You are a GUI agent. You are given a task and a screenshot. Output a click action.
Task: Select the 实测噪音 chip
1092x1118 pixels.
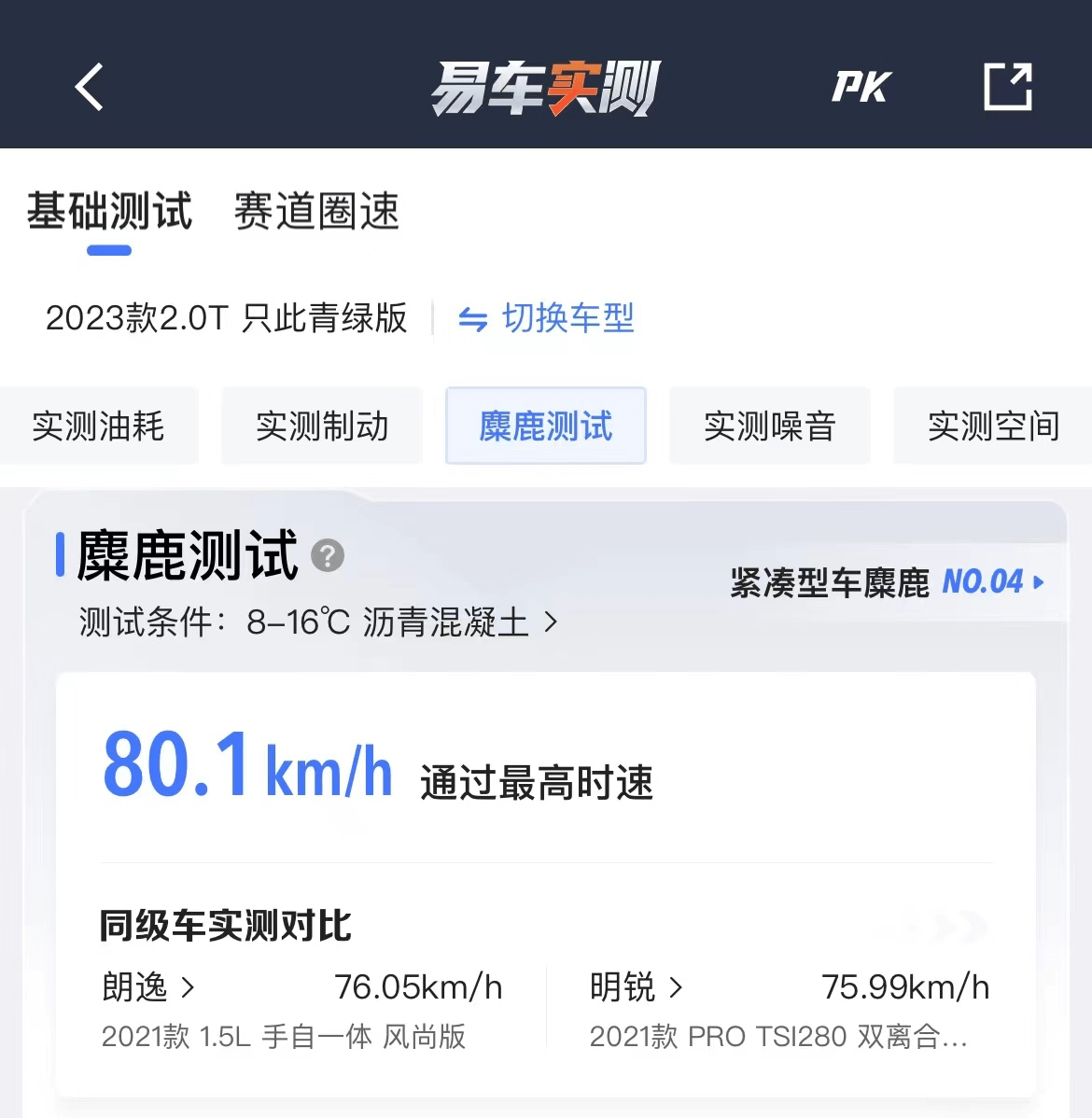pos(770,426)
